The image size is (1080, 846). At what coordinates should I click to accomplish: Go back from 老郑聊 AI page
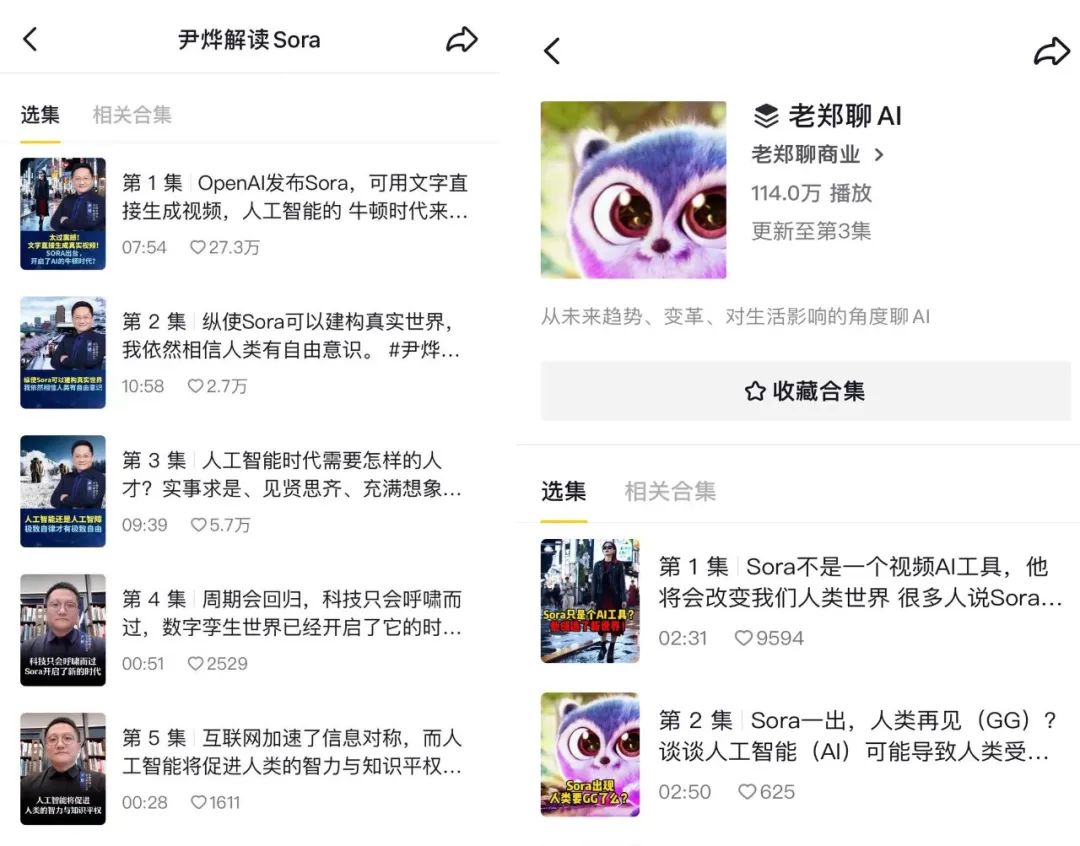[552, 51]
